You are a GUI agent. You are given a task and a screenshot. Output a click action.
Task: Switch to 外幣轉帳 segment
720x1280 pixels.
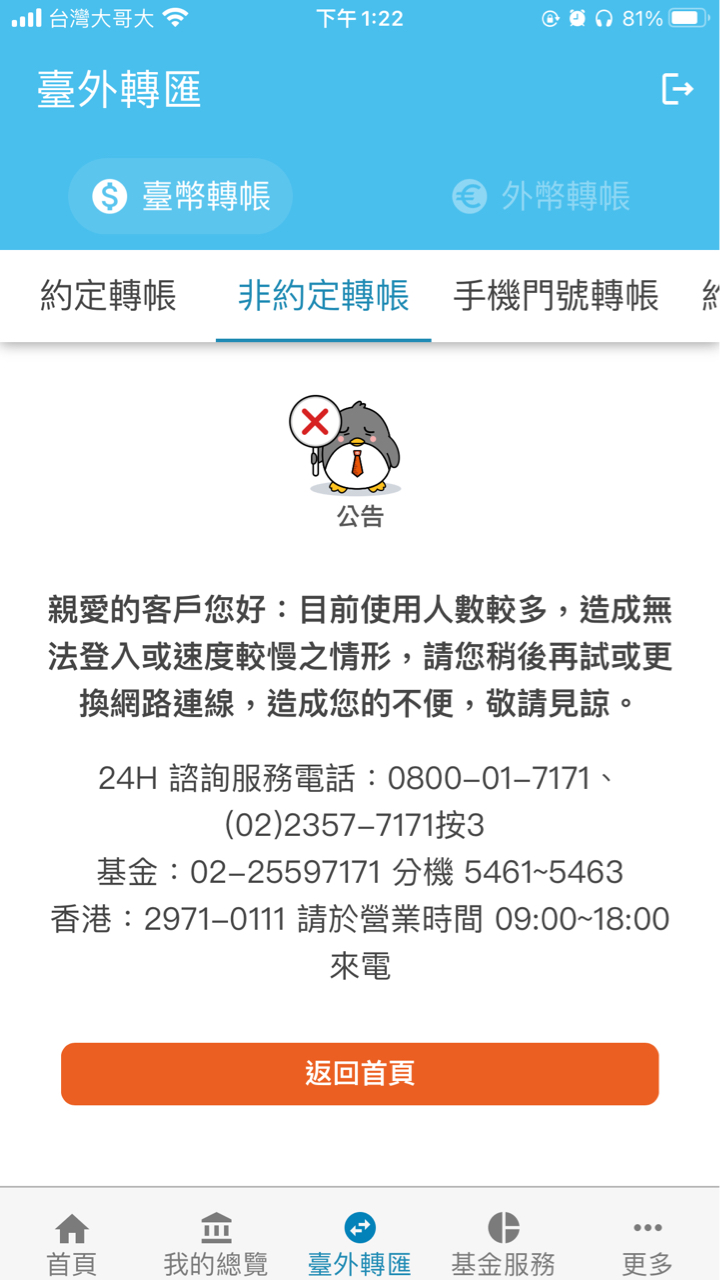(x=540, y=196)
